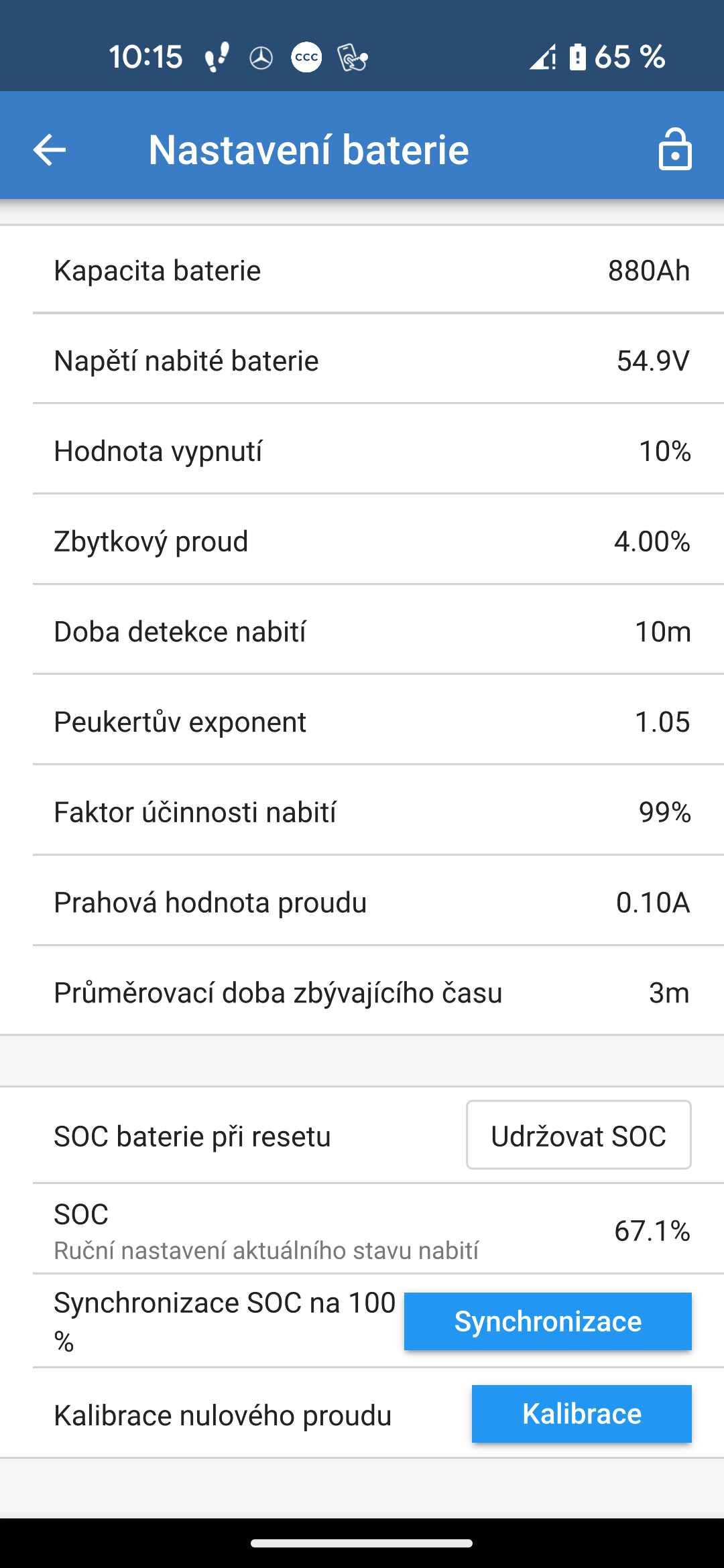Open Průměrovací doba zbývajícího času
The width and height of the screenshot is (724, 1568).
point(362,992)
